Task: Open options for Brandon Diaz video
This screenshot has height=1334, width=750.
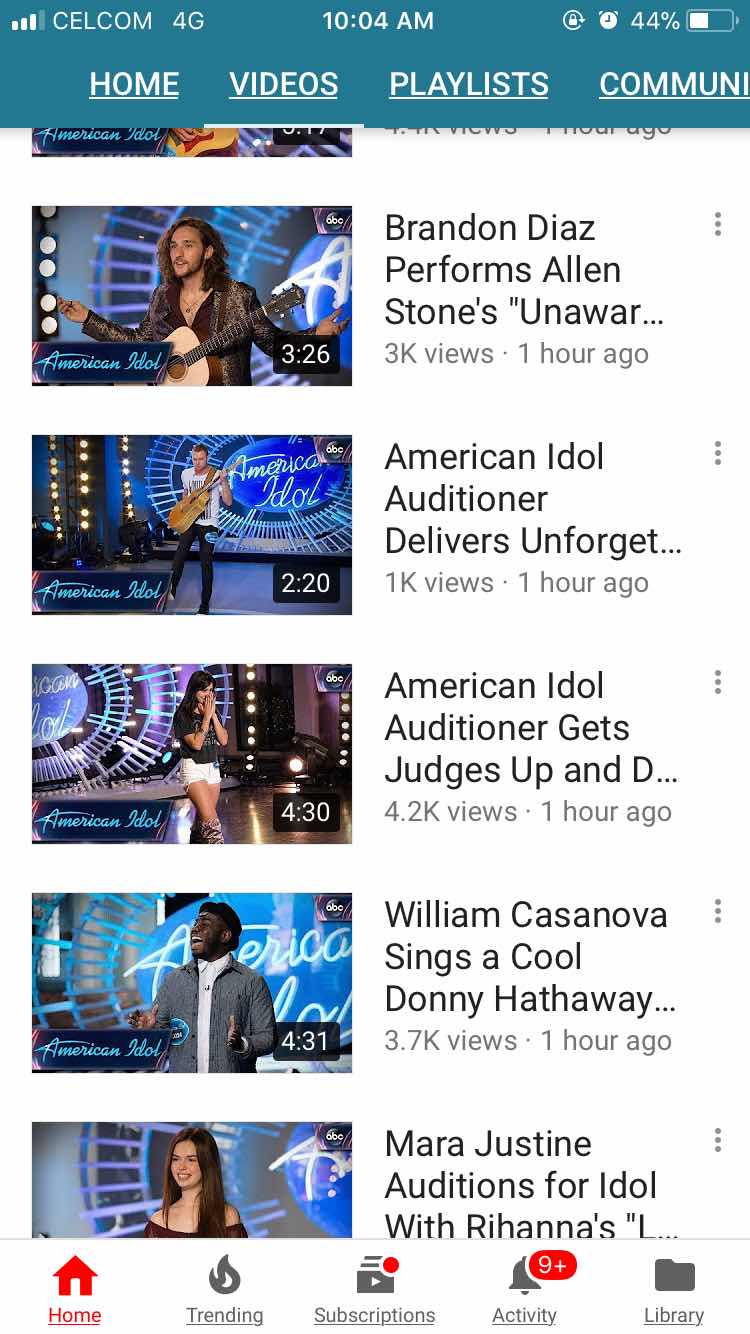Action: pyautogui.click(x=717, y=225)
